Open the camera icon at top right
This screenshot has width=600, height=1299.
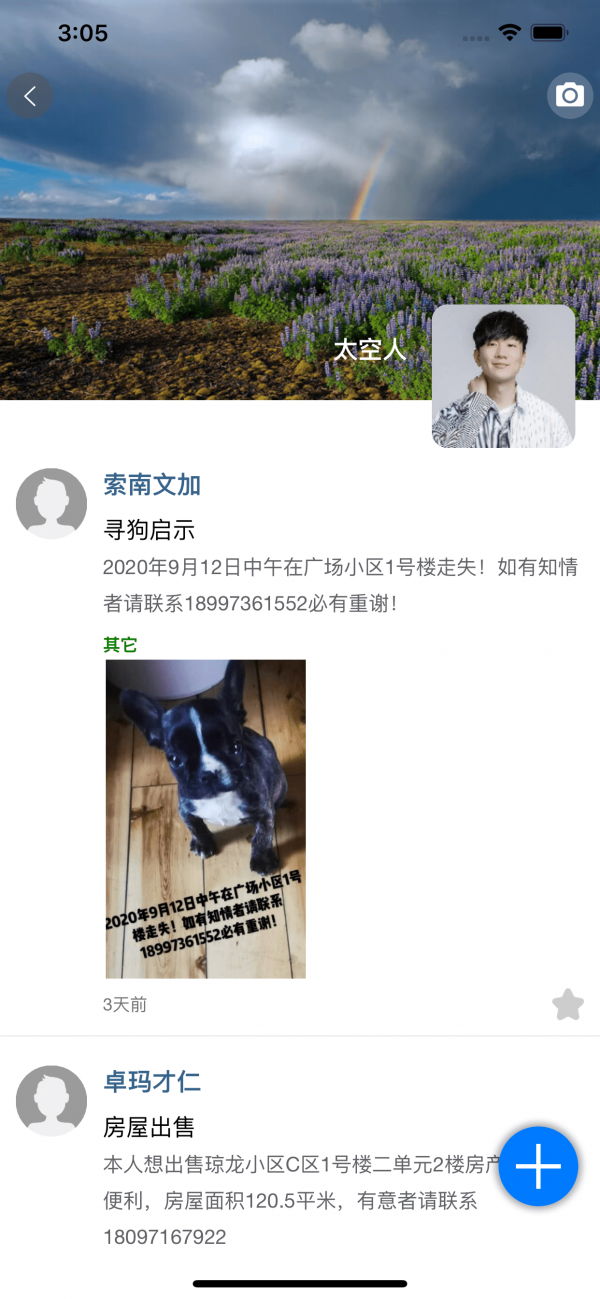[x=570, y=96]
